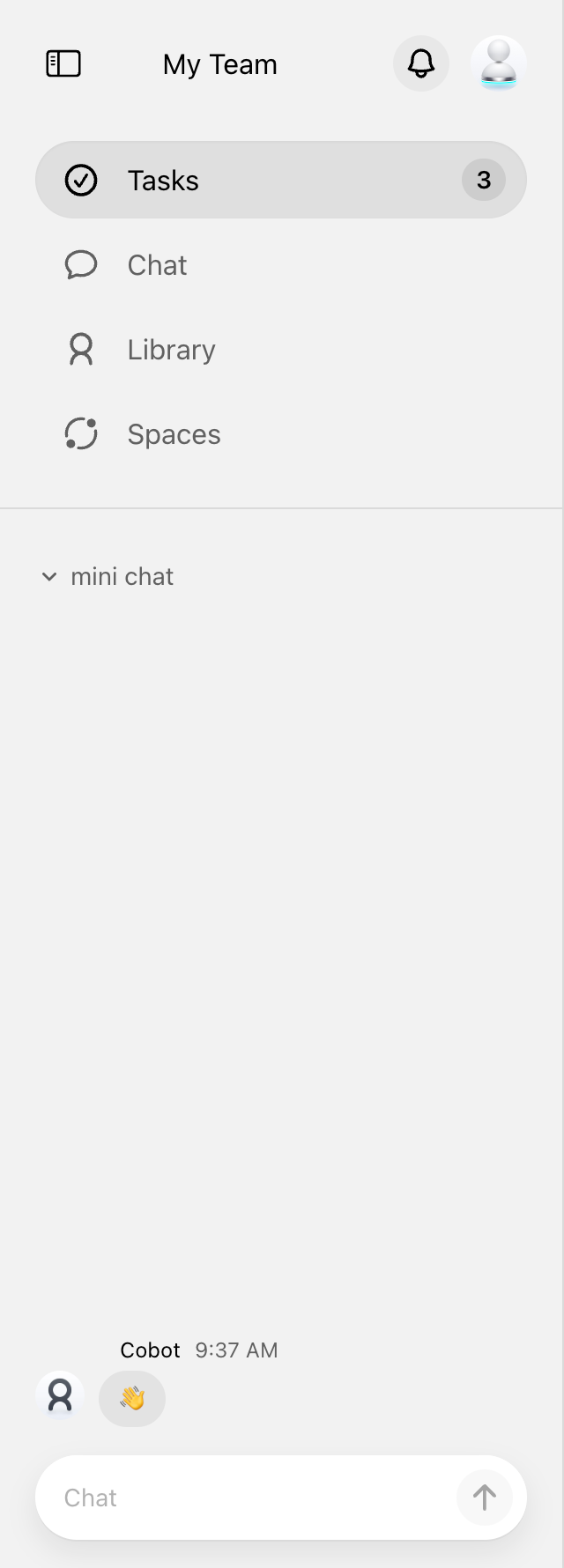
Task: Switch to the Chat section
Action: (x=157, y=265)
